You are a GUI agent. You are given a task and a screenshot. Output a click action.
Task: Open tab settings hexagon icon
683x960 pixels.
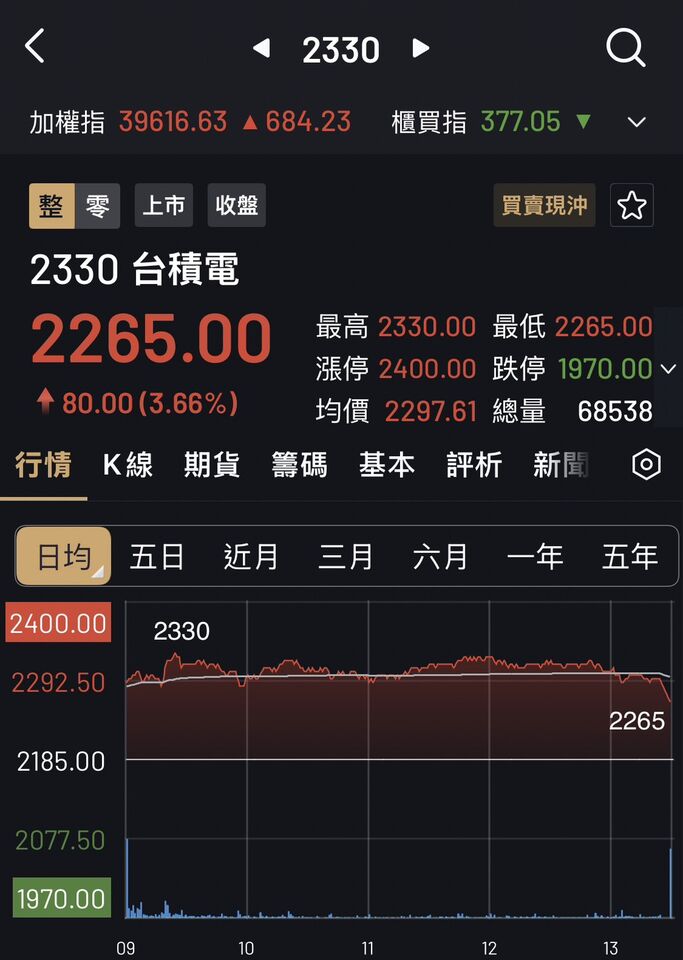click(x=647, y=465)
